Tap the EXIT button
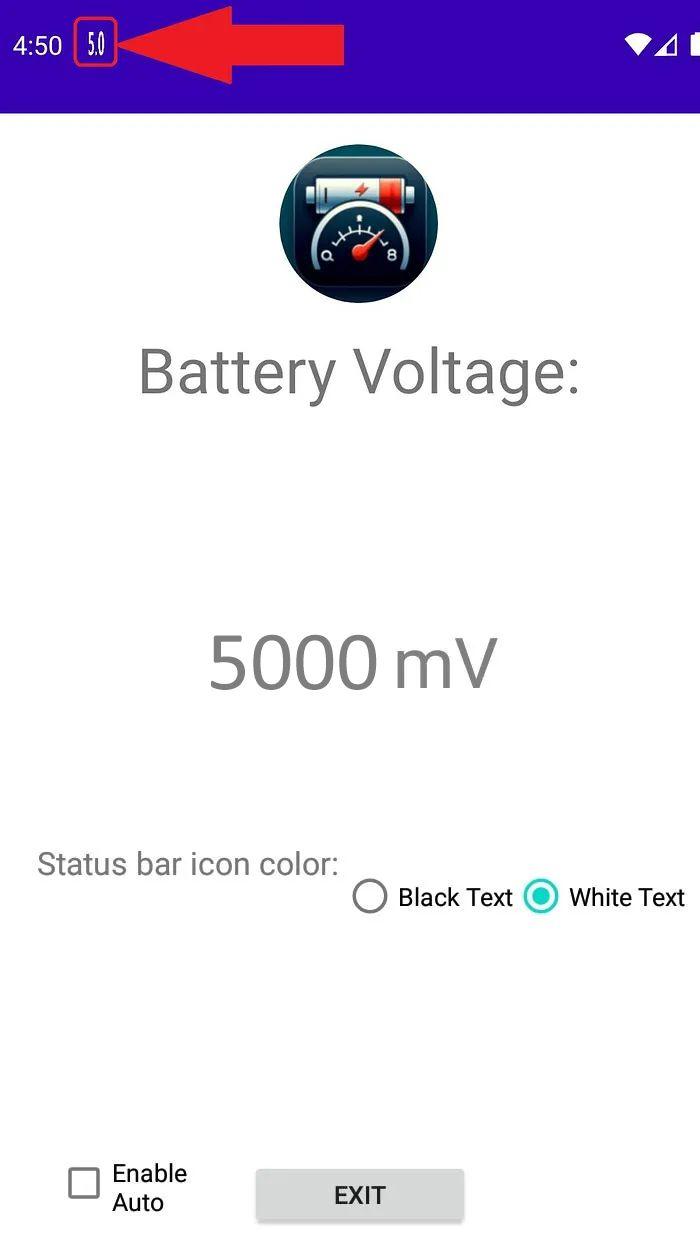Image resolution: width=700 pixels, height=1244 pixels. (359, 1195)
